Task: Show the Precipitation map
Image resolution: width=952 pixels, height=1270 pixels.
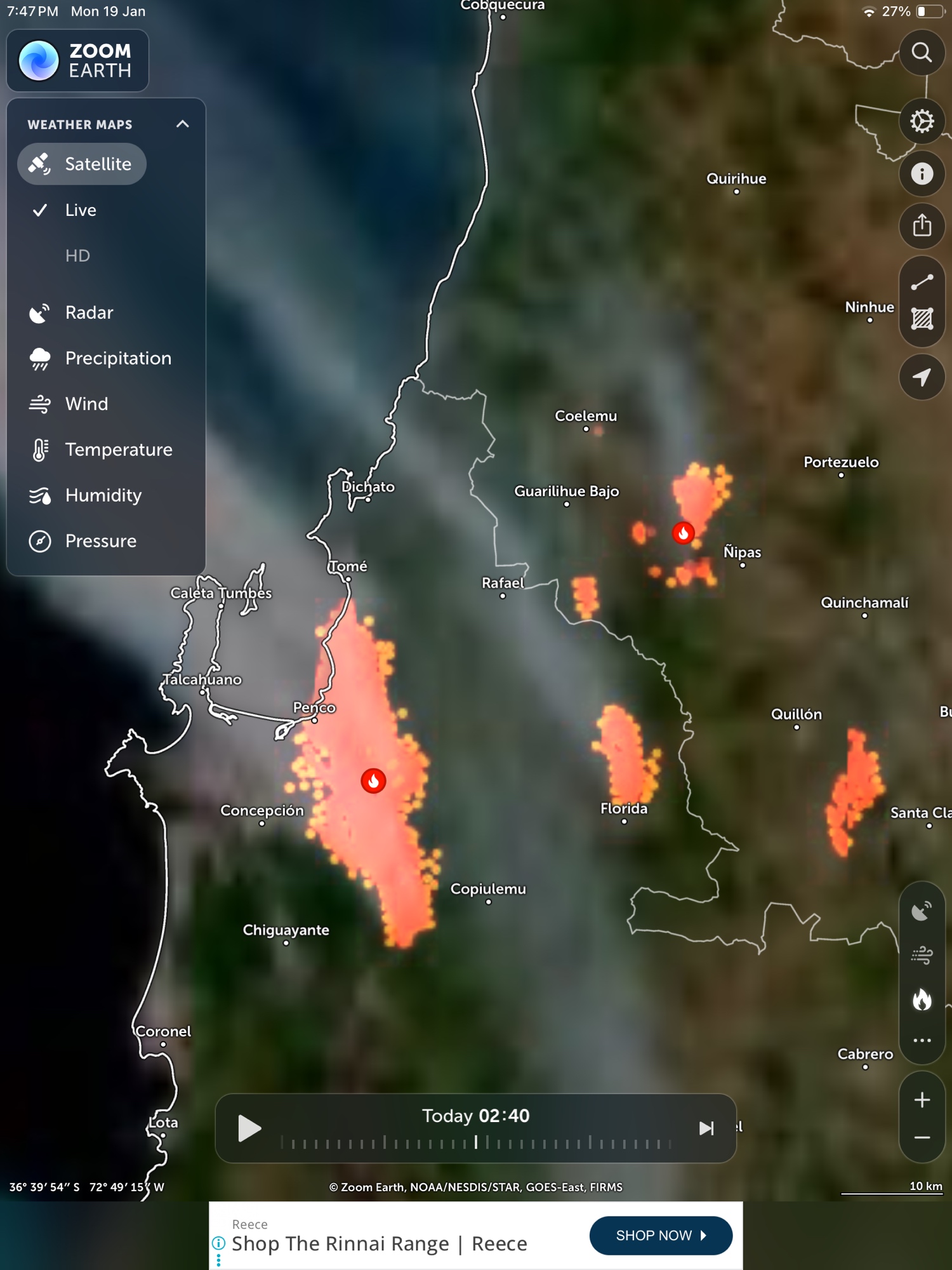Action: [x=117, y=358]
